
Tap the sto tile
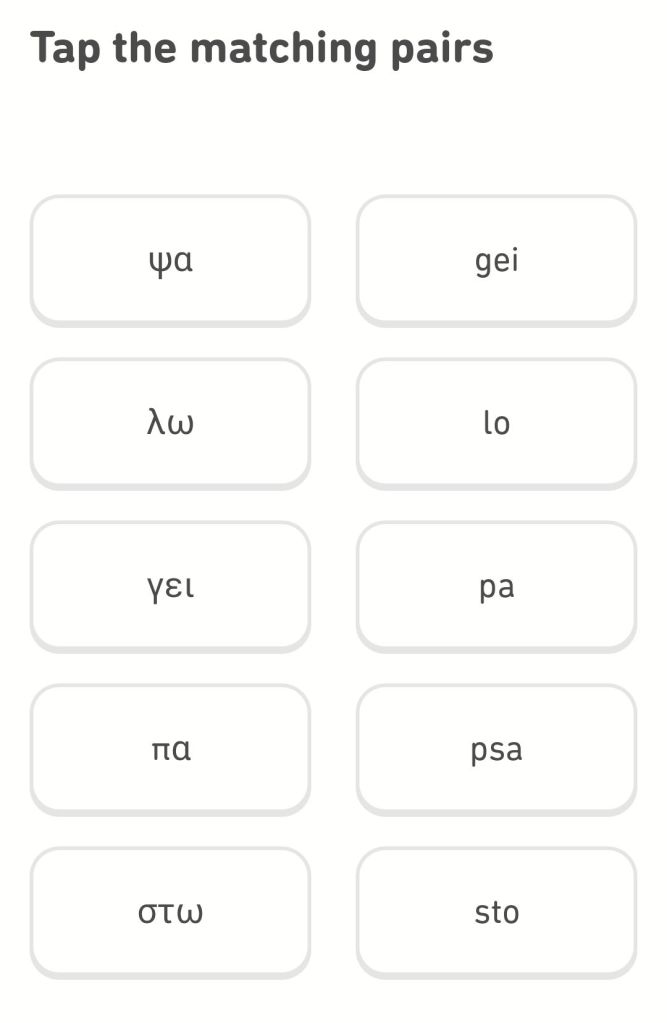click(496, 912)
